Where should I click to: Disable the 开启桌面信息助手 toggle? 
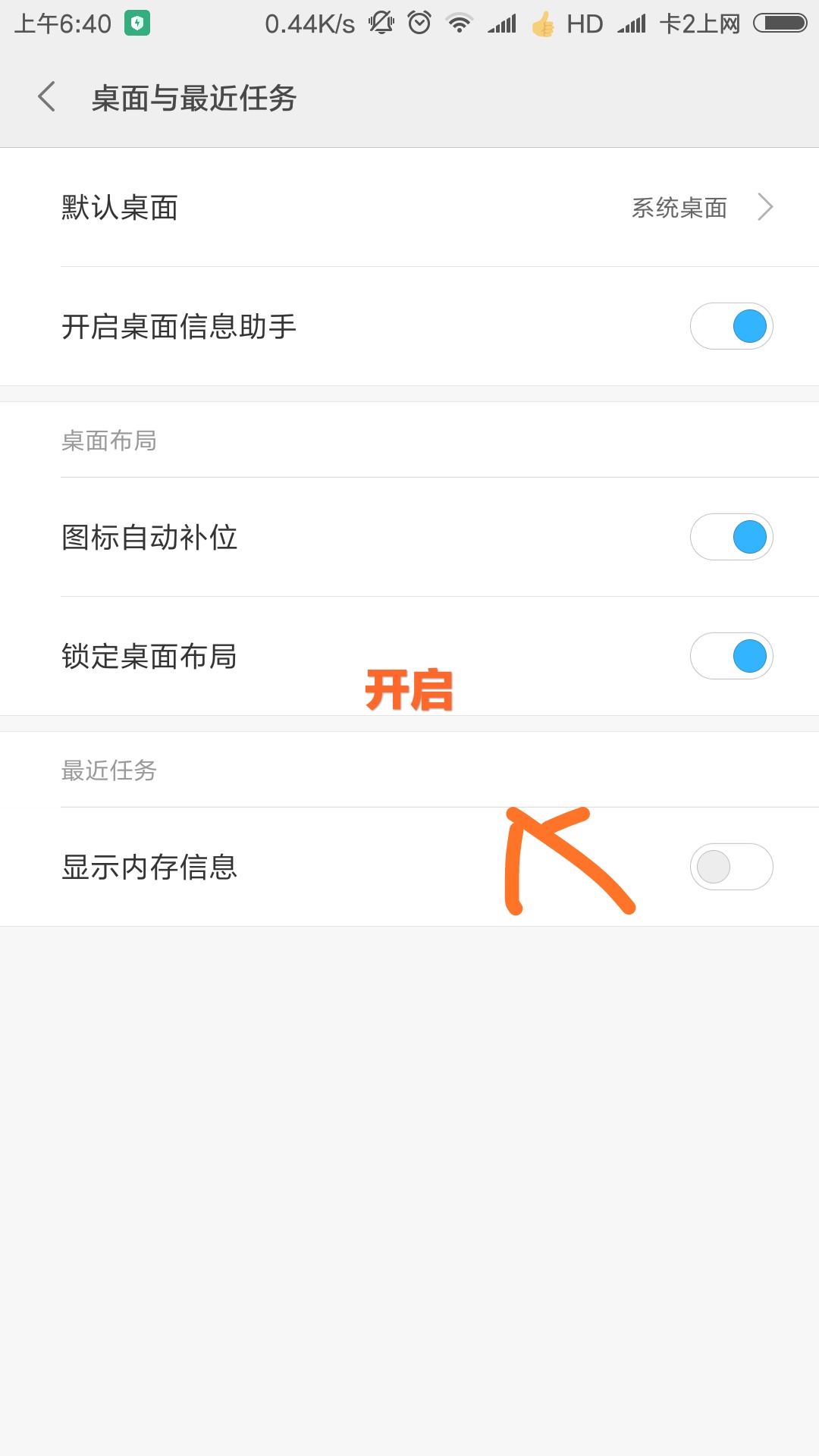(x=731, y=325)
